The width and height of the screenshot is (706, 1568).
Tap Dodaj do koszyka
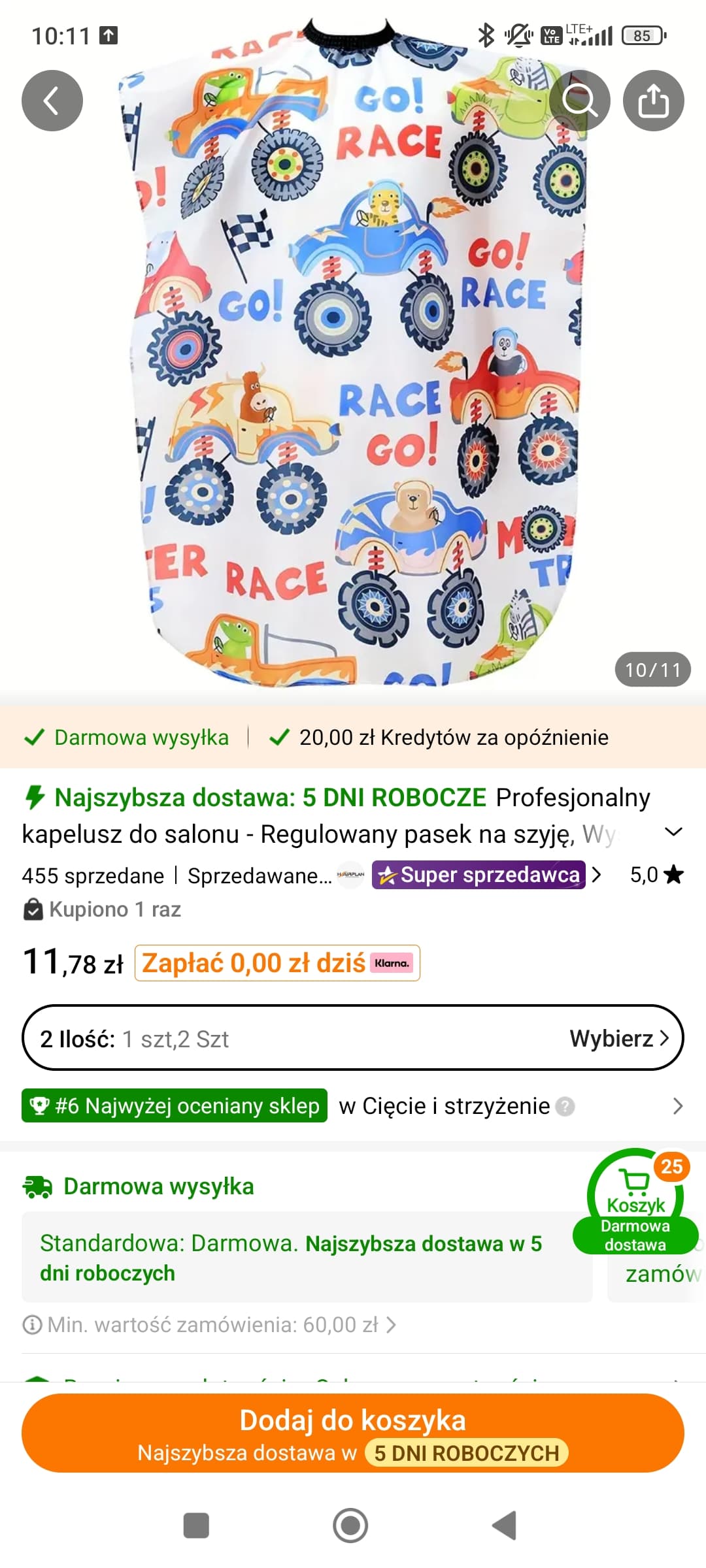(x=353, y=1433)
